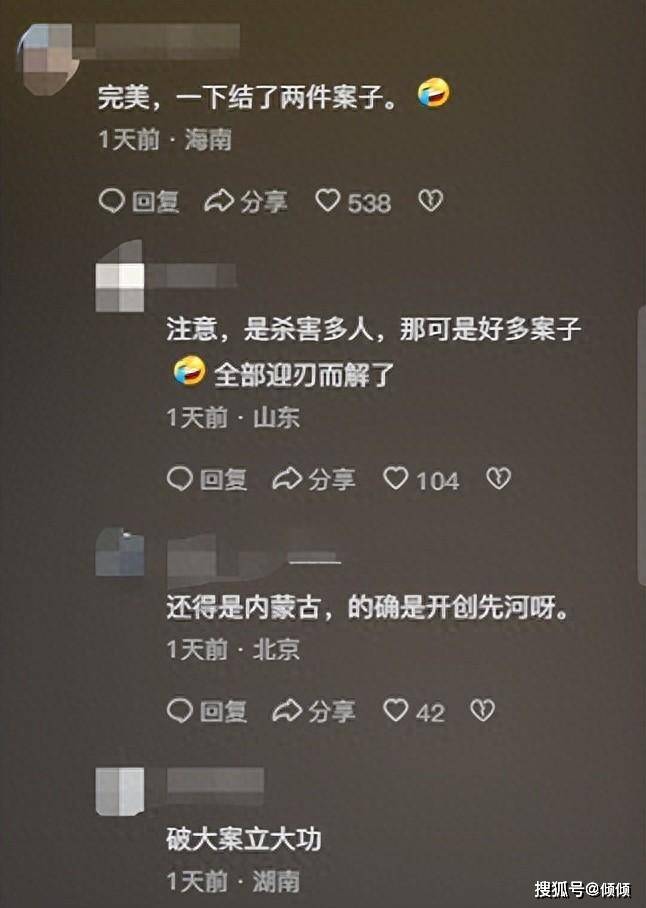This screenshot has width=646, height=908.
Task: Reply to the Shandong comment
Action: (x=207, y=479)
